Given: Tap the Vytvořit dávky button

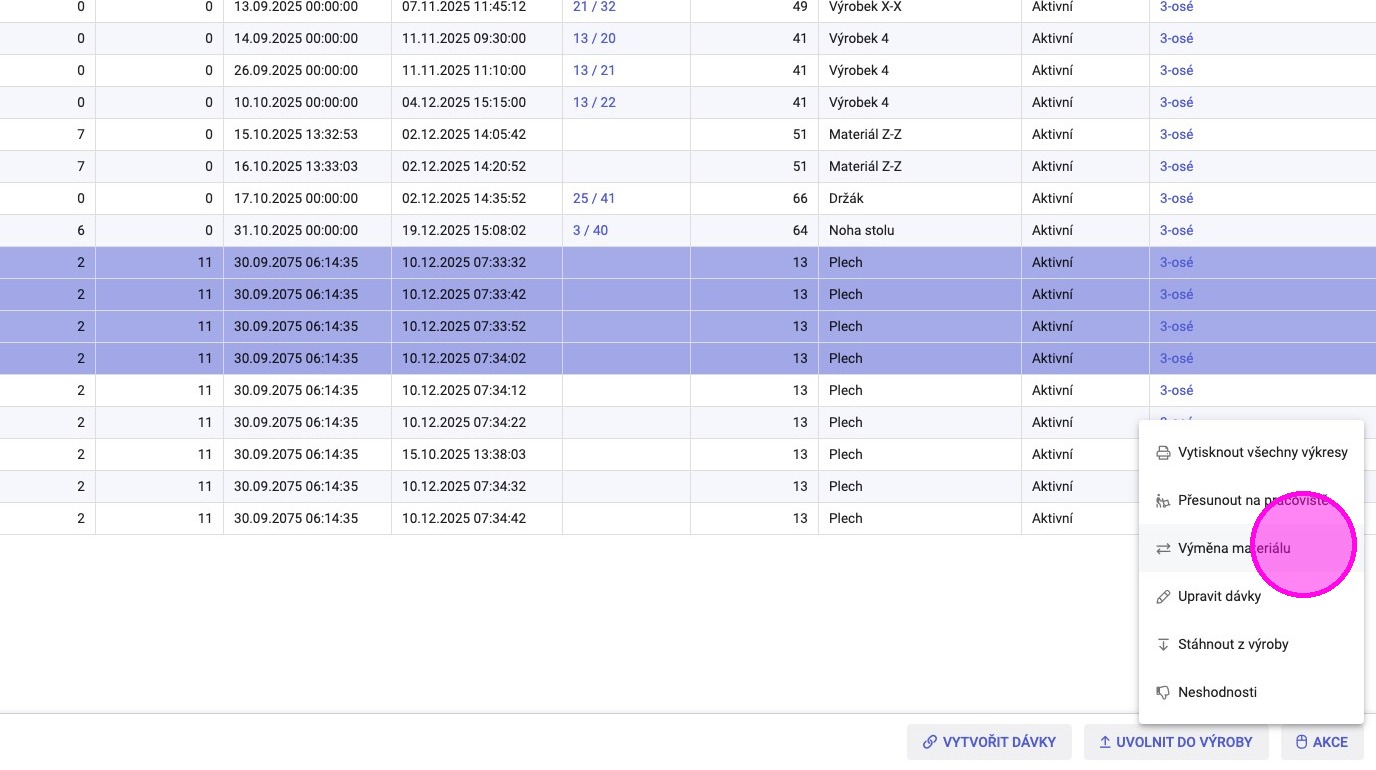Looking at the screenshot, I should [989, 742].
